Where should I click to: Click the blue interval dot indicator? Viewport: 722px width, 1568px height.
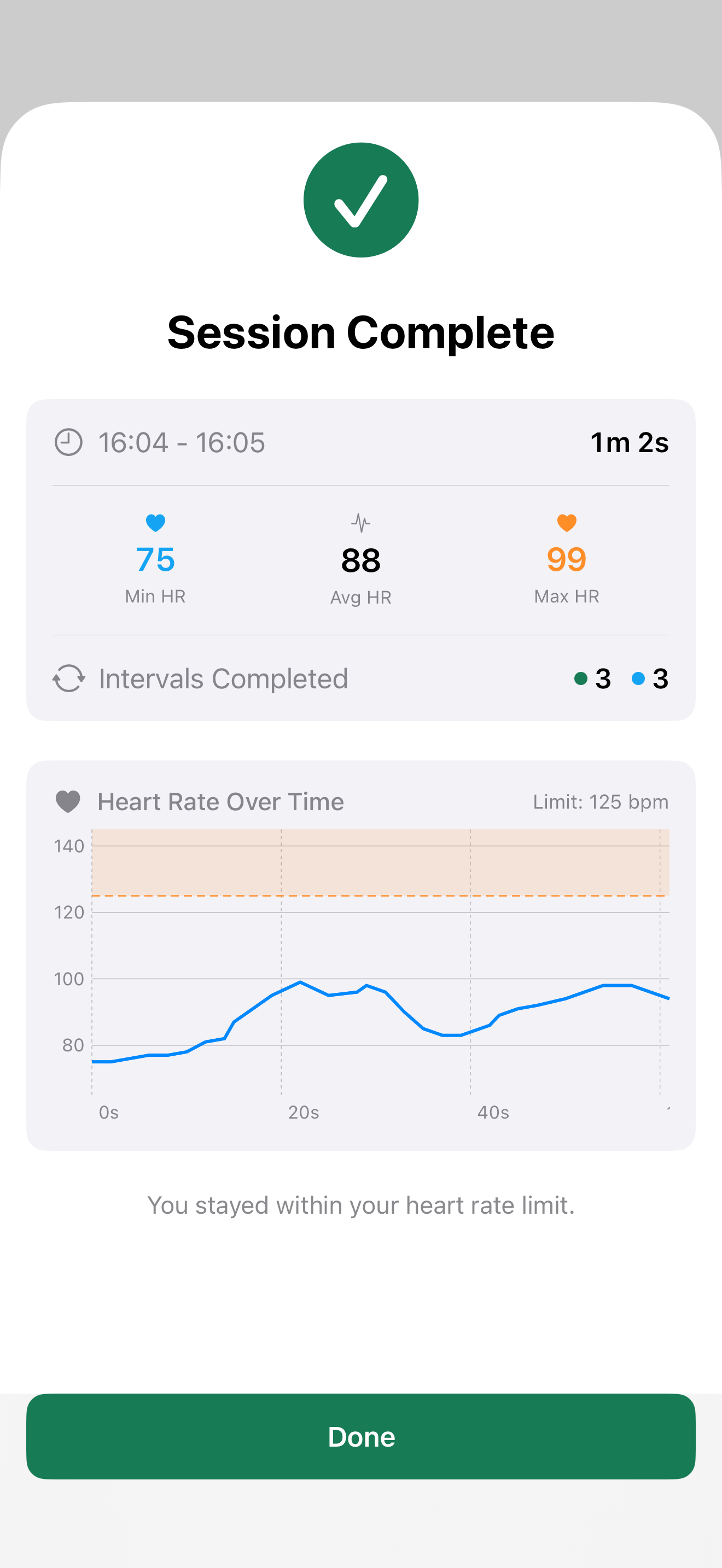(x=637, y=678)
